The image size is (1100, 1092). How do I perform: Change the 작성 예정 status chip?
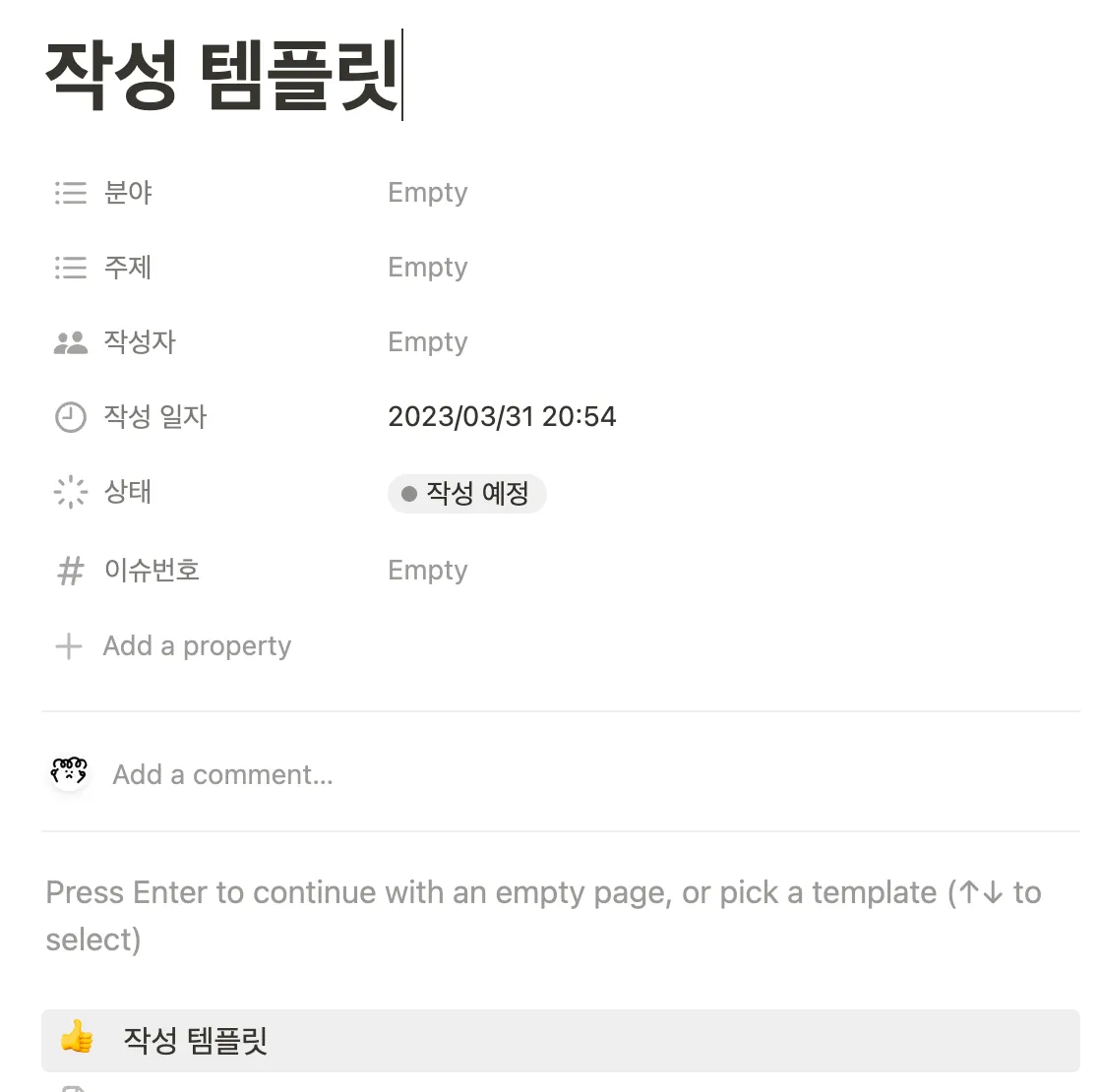pos(467,494)
